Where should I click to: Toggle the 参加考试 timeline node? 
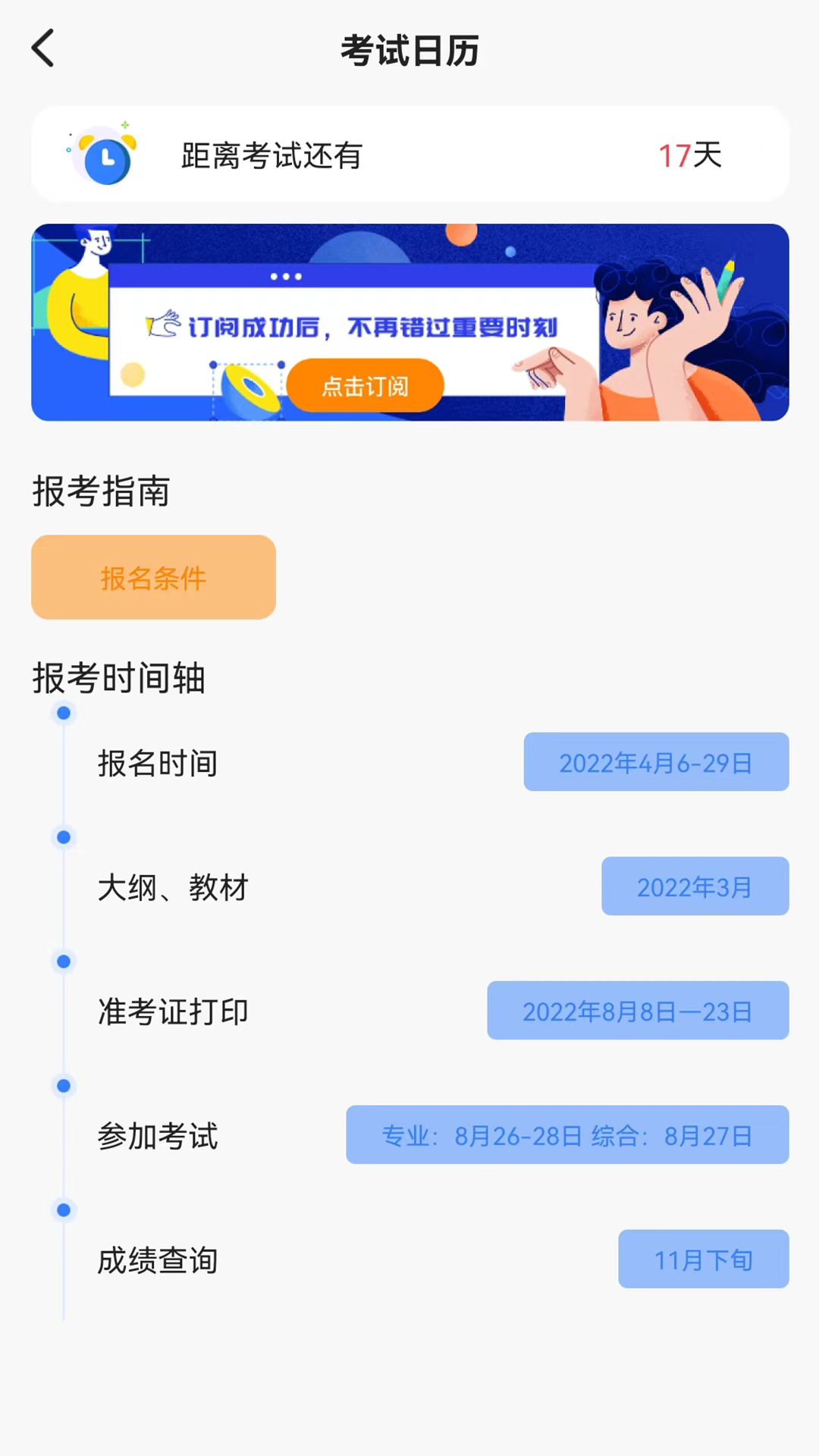(63, 1086)
